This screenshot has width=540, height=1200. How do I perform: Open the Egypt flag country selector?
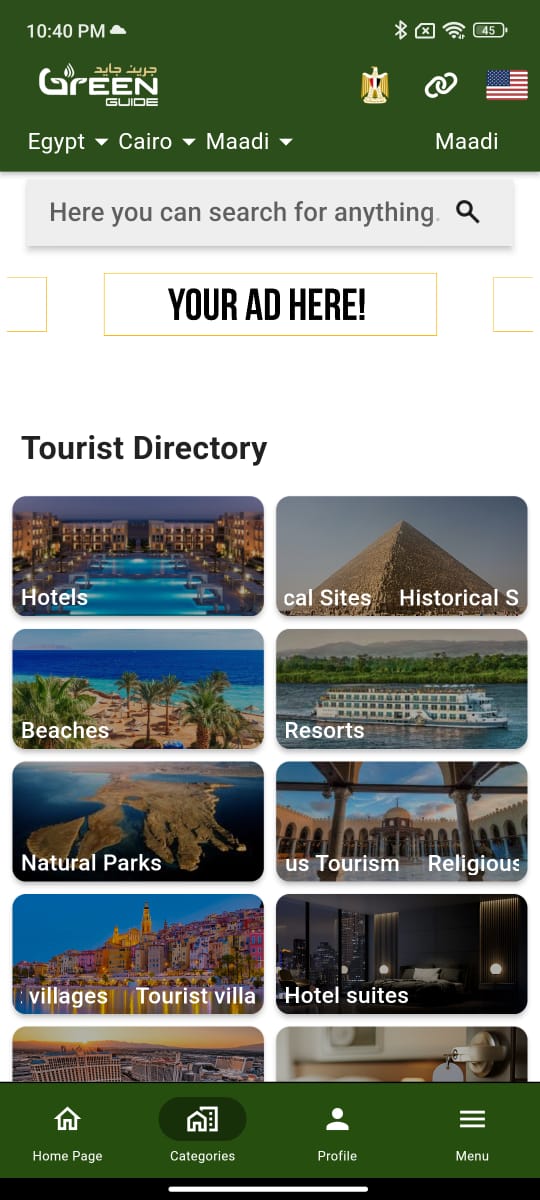tap(374, 86)
